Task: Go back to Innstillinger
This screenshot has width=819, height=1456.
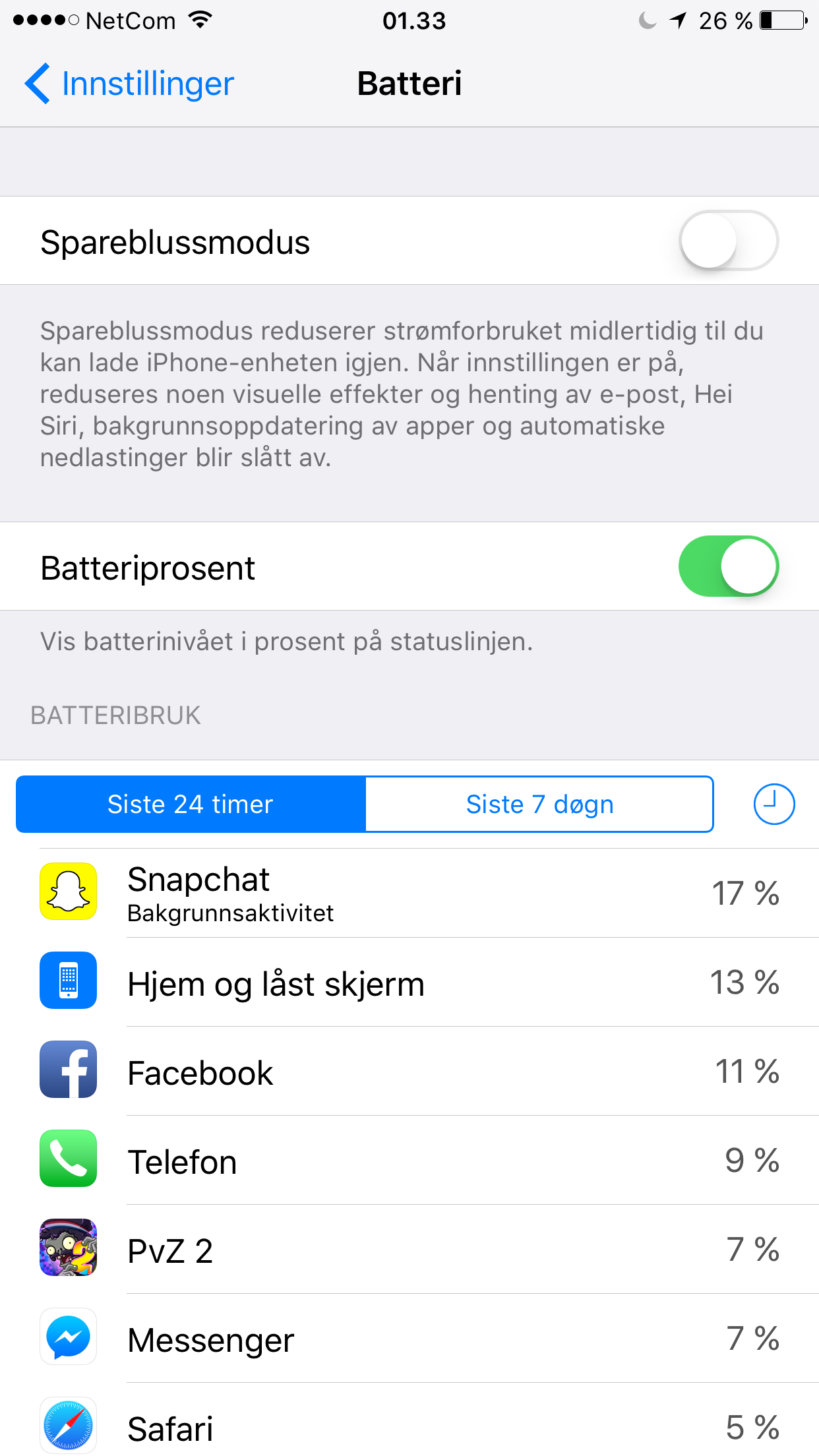Action: (x=129, y=84)
